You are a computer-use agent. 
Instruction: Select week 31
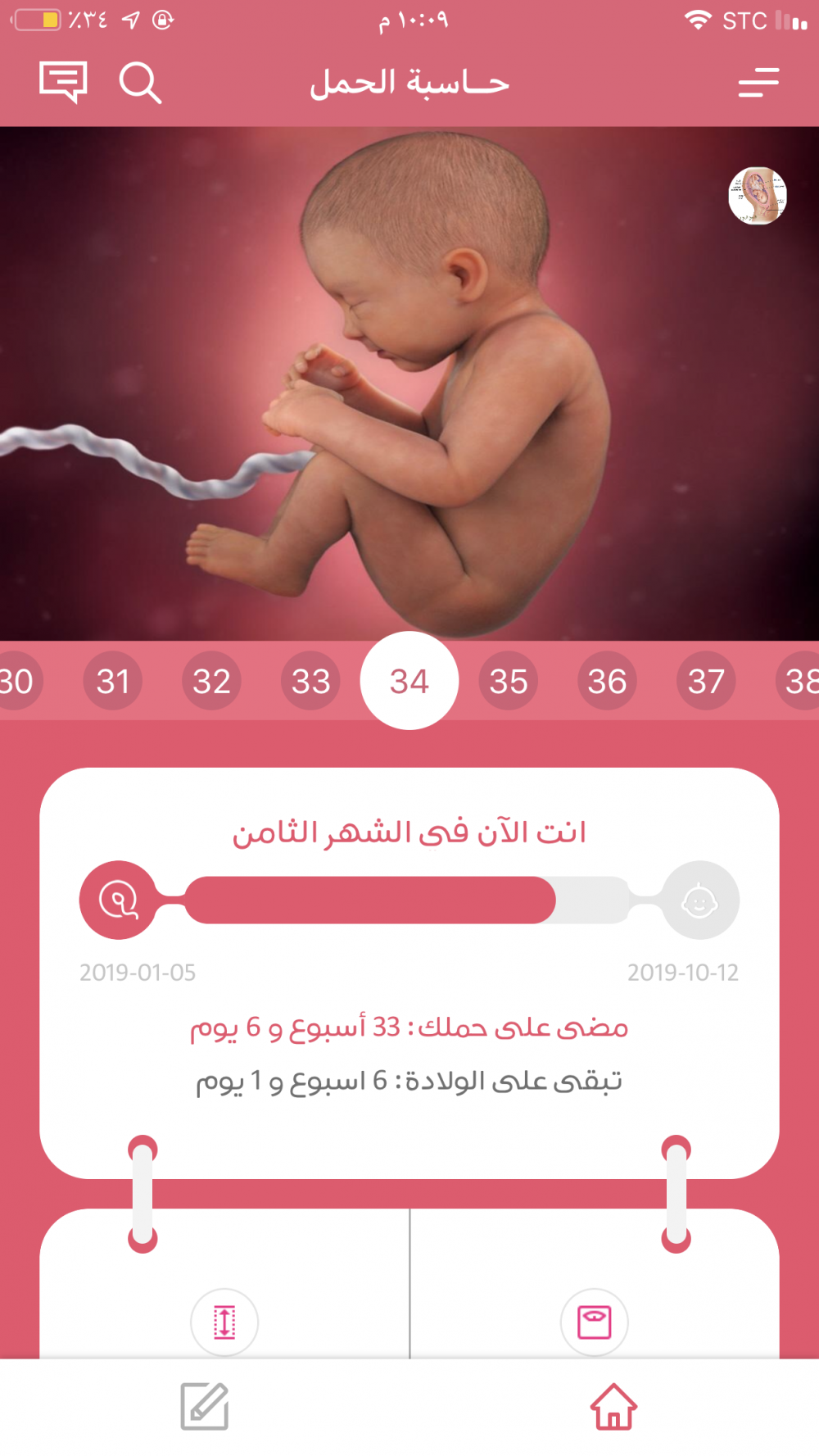pos(113,681)
